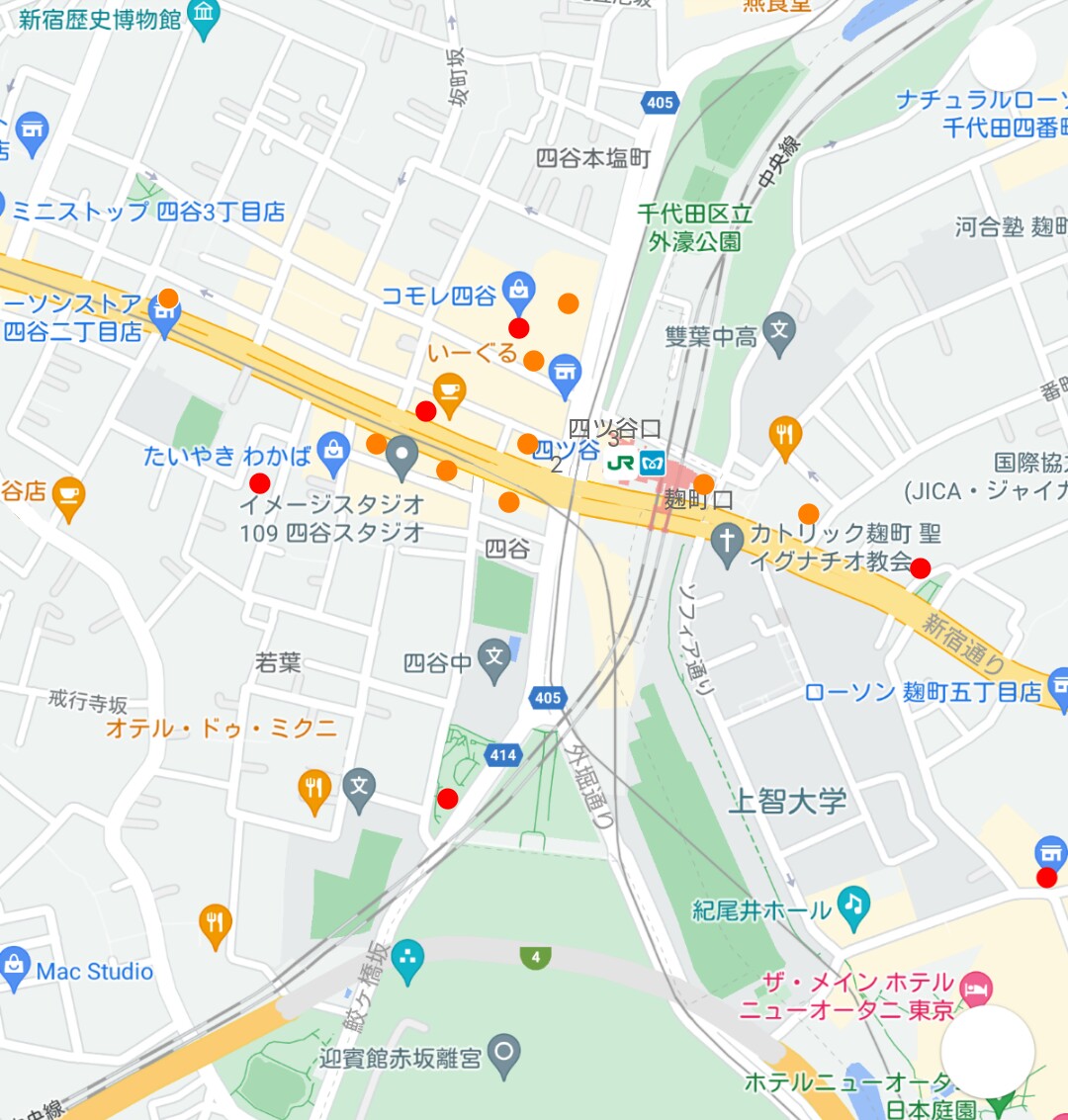Tap the 紀尾井ホール music venue marker

click(x=852, y=905)
